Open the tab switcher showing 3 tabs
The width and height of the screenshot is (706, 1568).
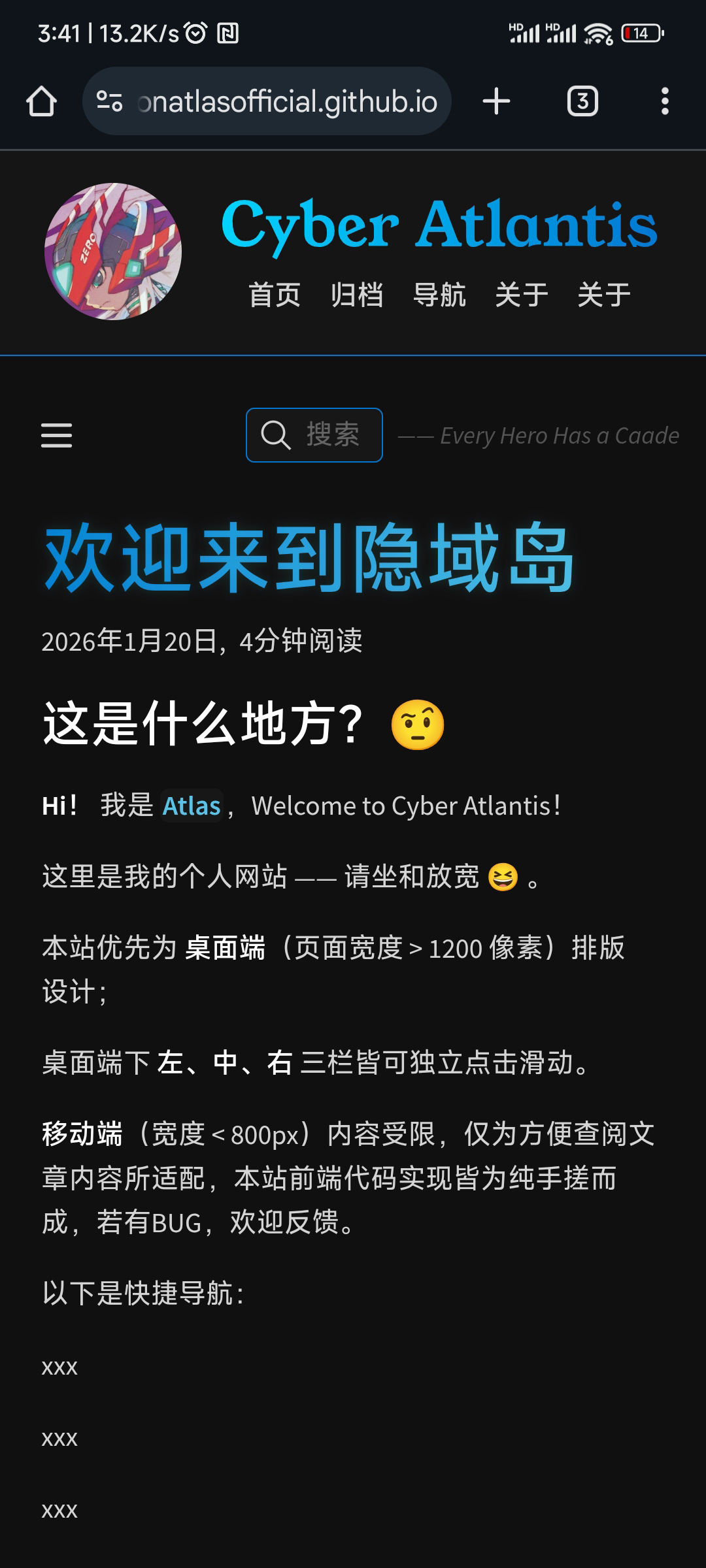582,101
